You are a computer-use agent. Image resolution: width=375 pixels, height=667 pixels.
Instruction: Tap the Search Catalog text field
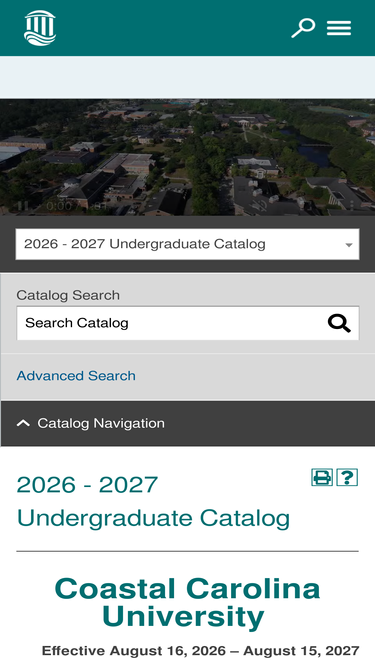170,323
